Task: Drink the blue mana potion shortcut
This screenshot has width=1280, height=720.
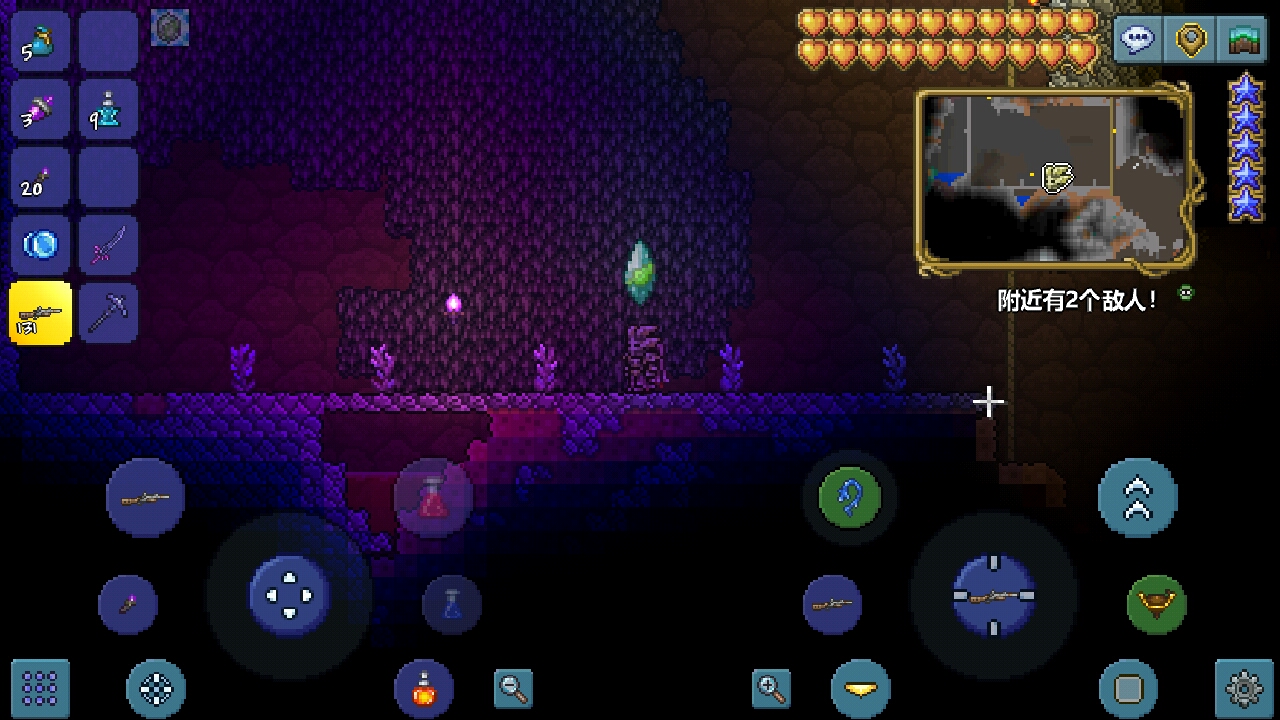Action: click(x=451, y=604)
